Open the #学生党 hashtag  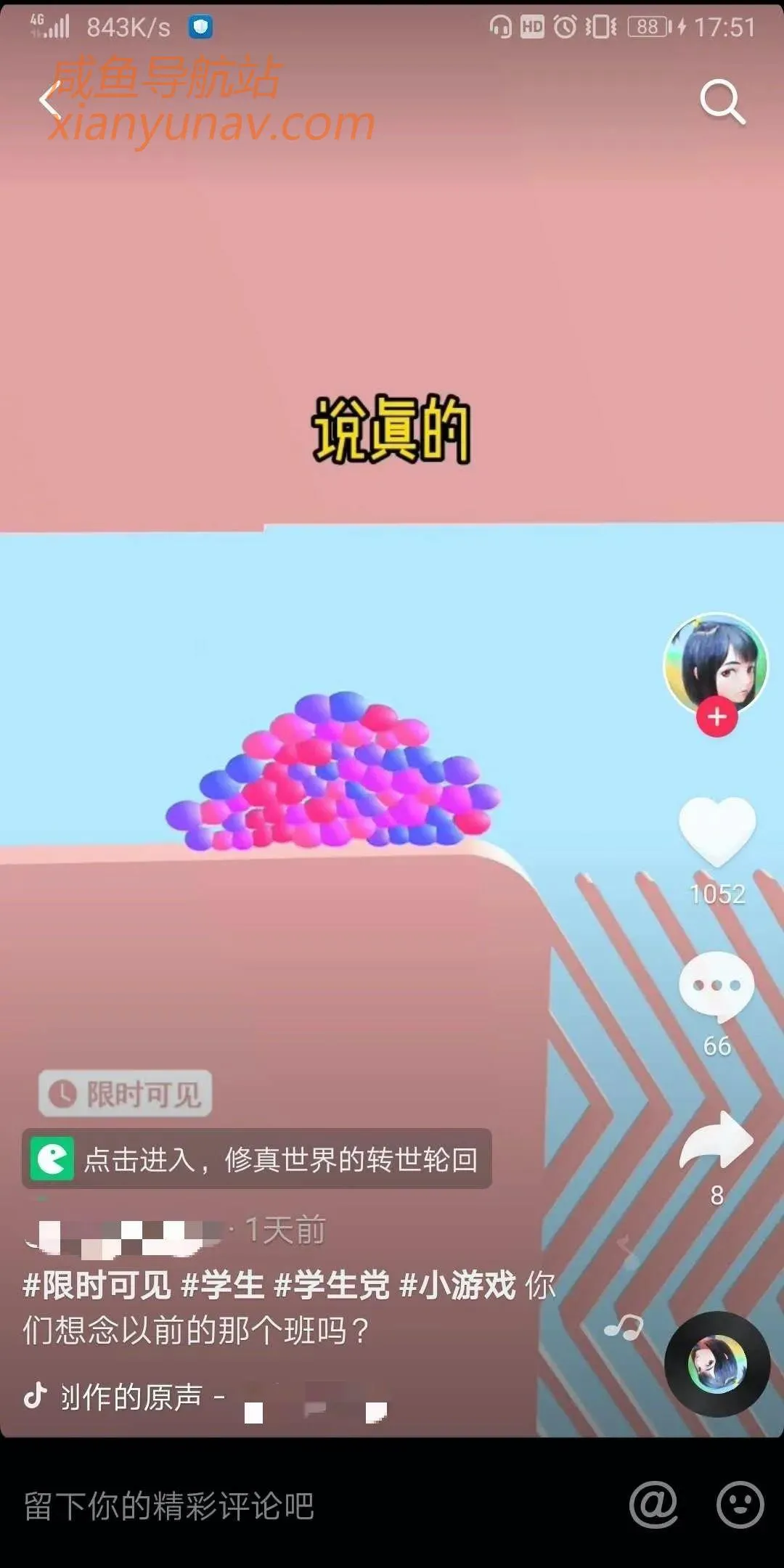332,1286
